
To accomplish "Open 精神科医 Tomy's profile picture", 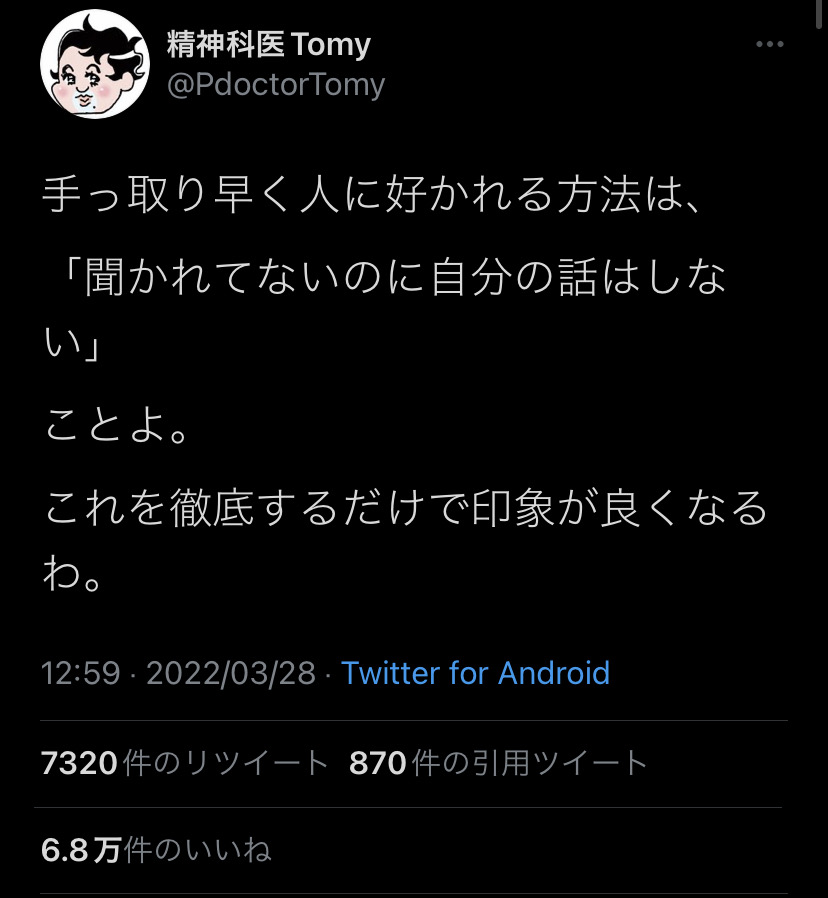I will click(x=94, y=65).
